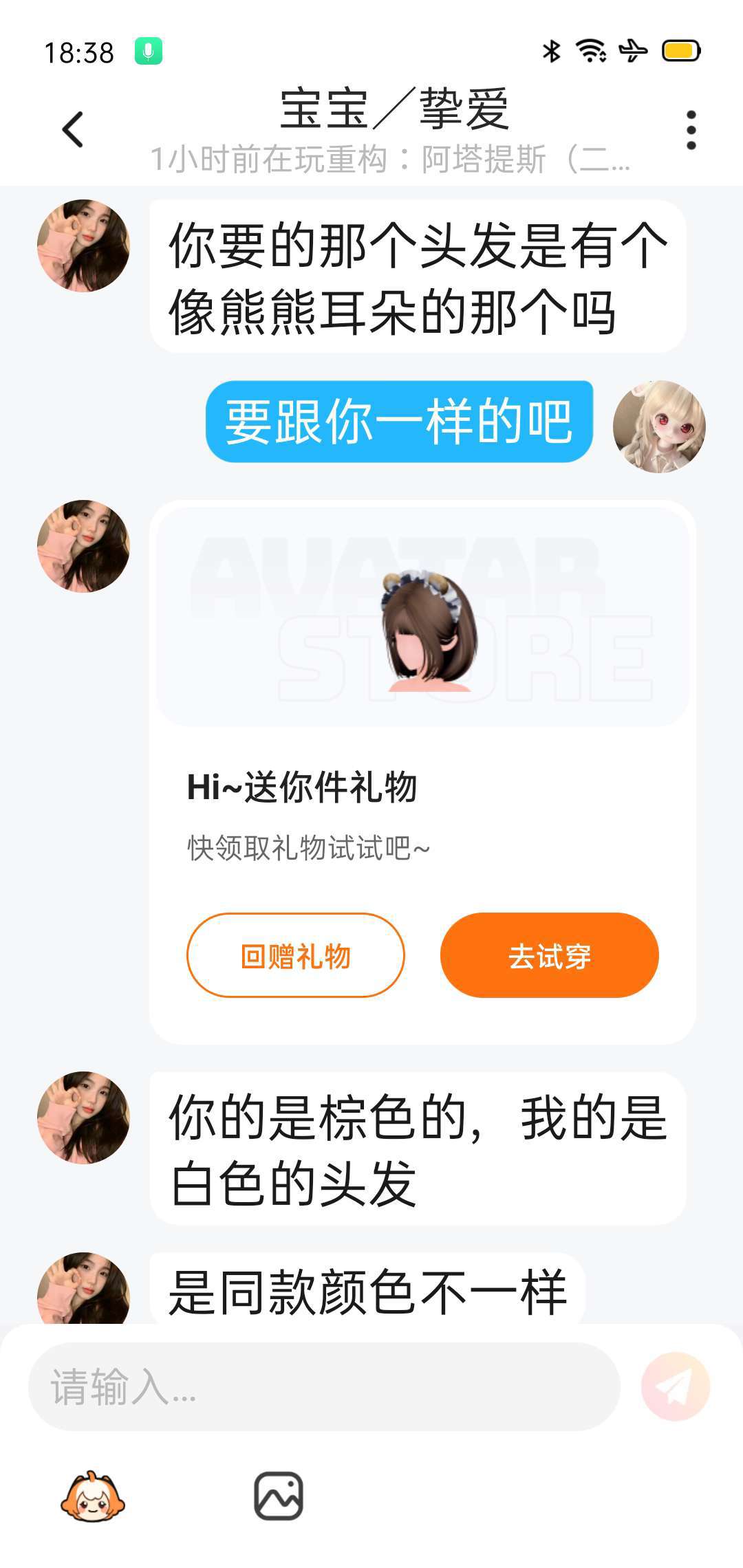This screenshot has width=743, height=1568.
Task: Send the message with the paper plane
Action: (675, 1386)
